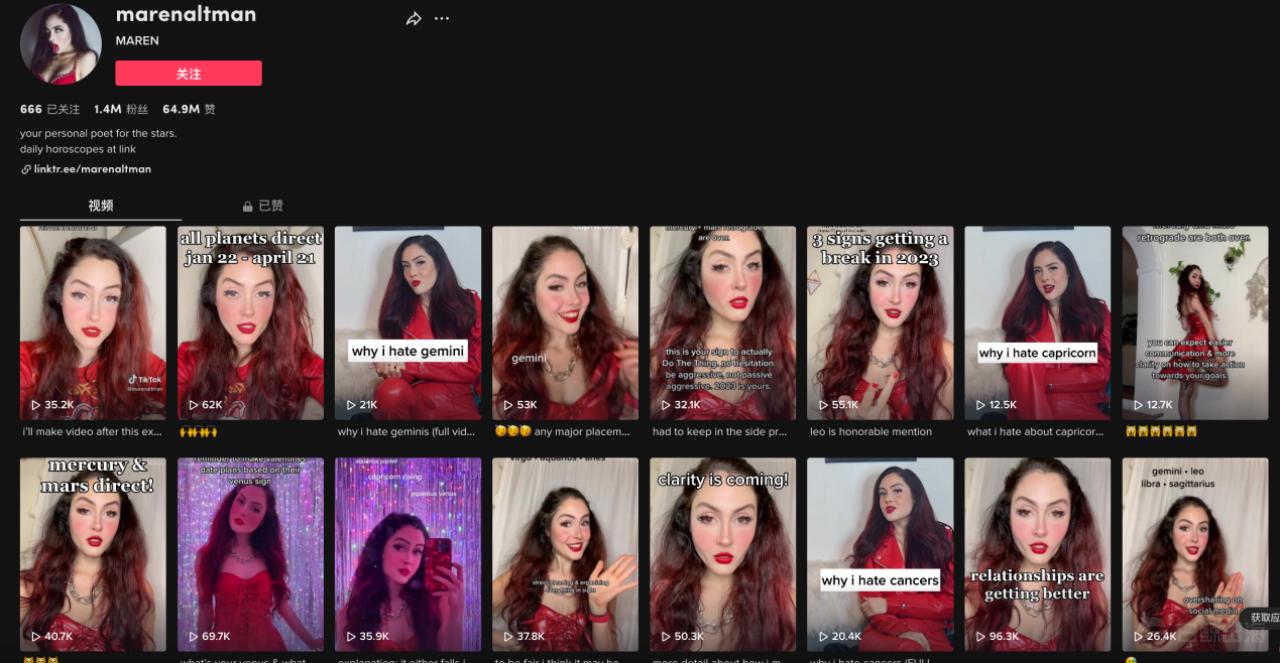
Task: Open the '3 signs getting a break in 2023' video
Action: point(880,322)
